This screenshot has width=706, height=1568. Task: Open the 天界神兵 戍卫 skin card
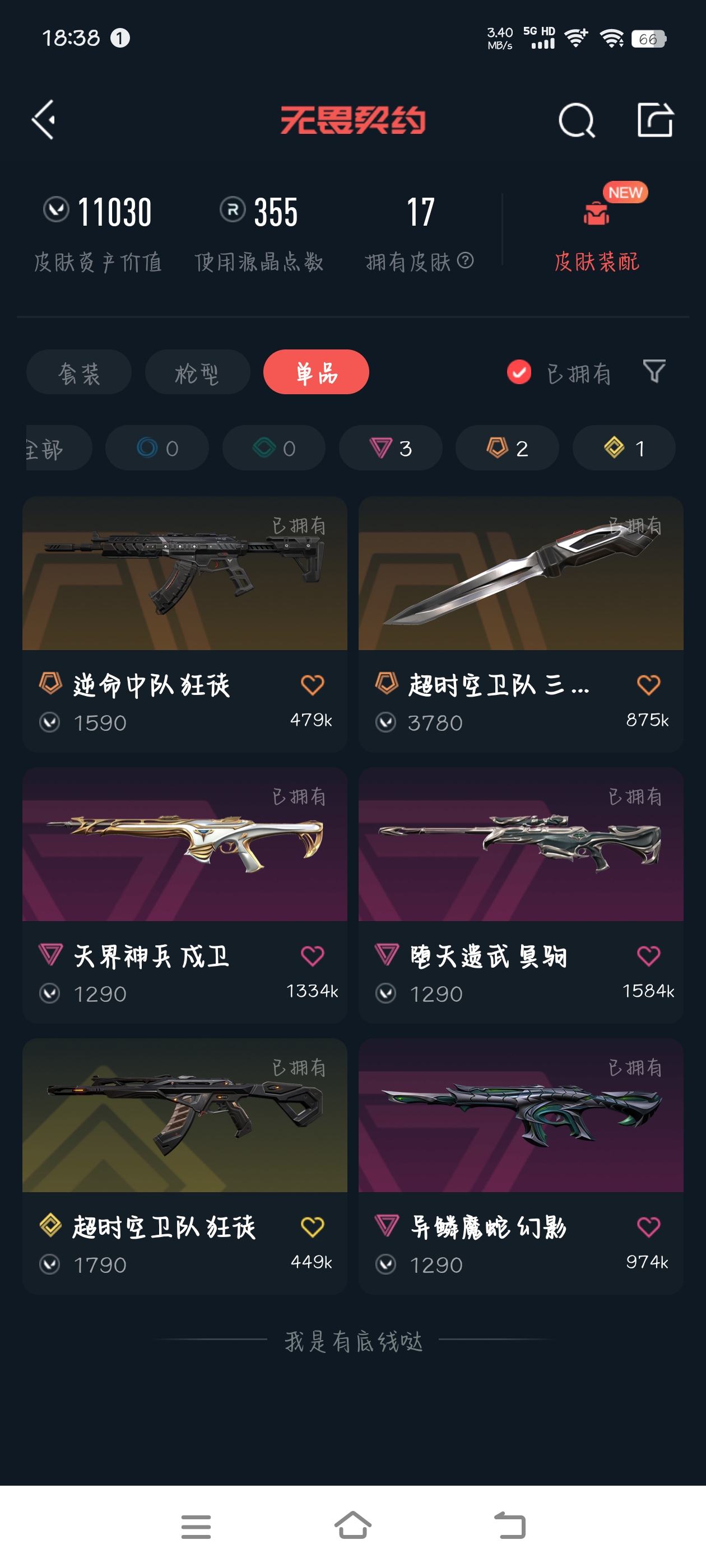[x=184, y=895]
